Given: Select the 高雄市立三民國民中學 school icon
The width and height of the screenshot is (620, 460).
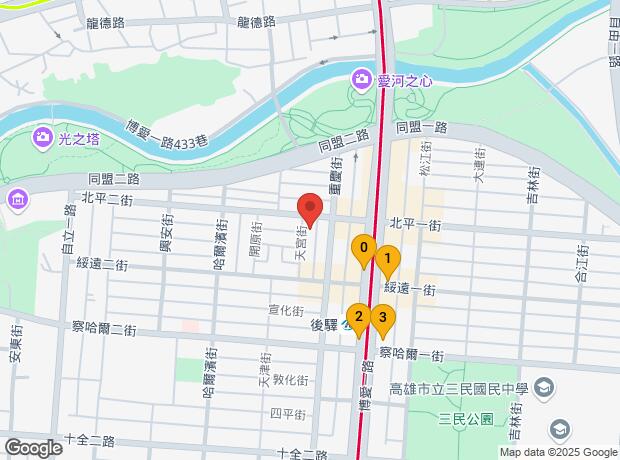Looking at the screenshot, I should coord(543,387).
